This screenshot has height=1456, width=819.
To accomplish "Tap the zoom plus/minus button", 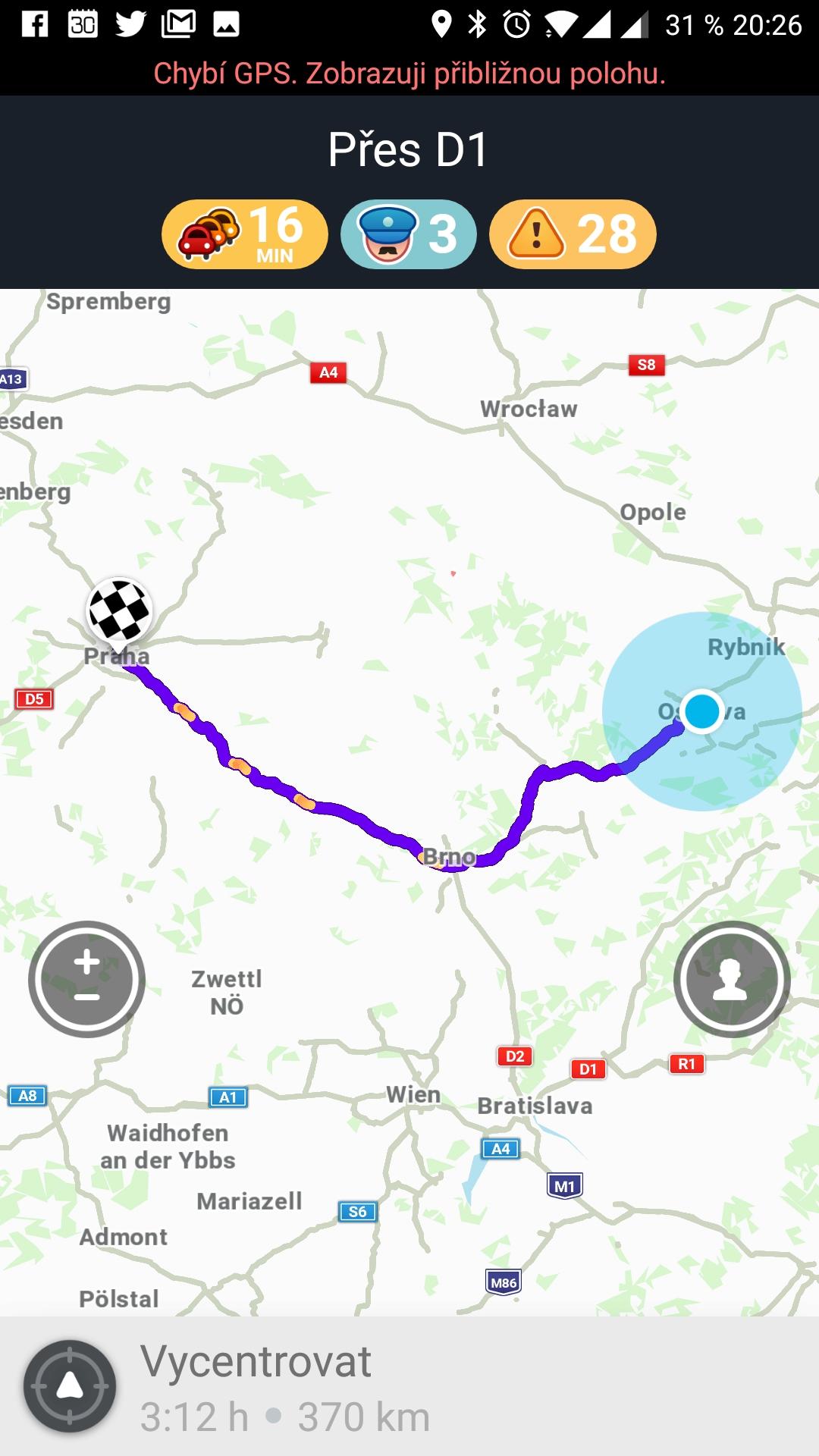I will tap(86, 979).
